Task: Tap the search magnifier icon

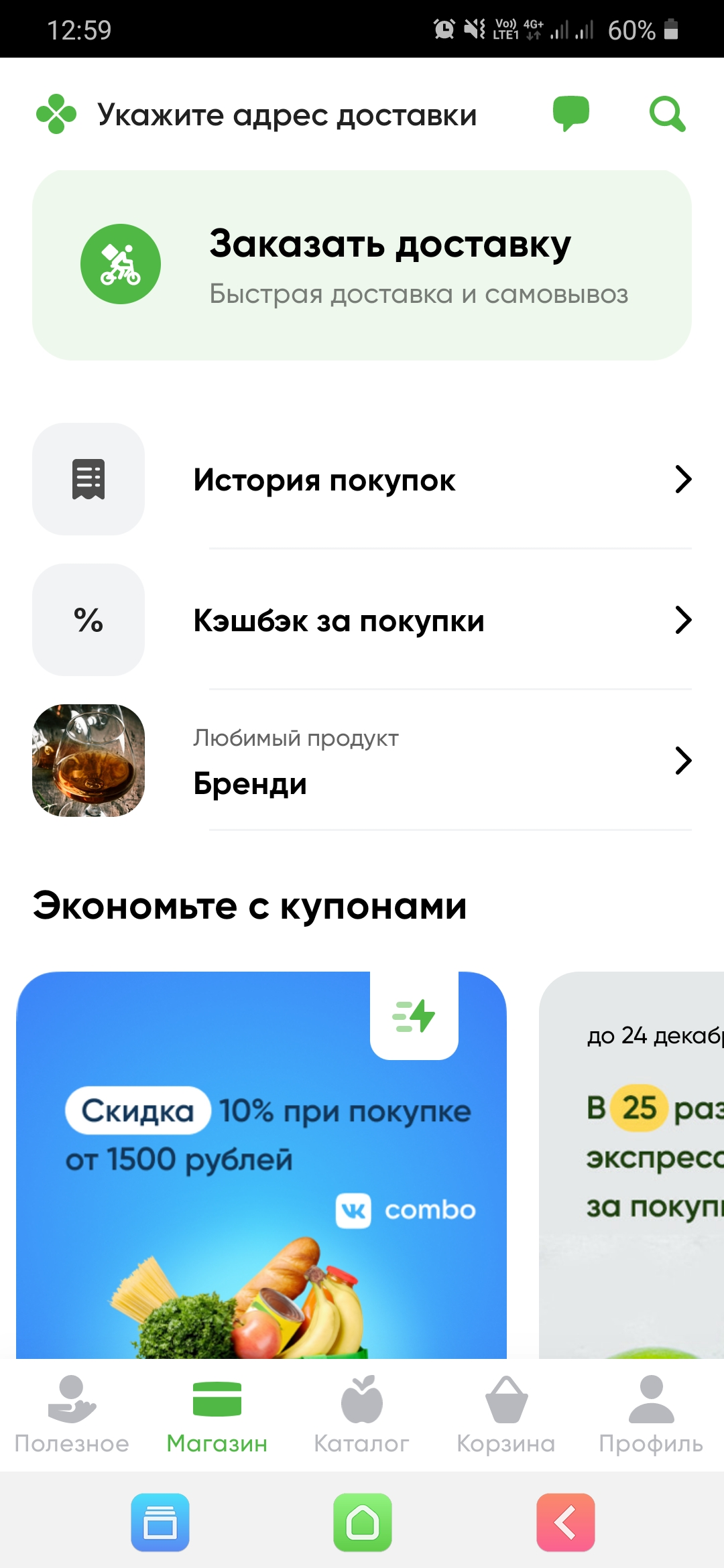Action: click(668, 114)
